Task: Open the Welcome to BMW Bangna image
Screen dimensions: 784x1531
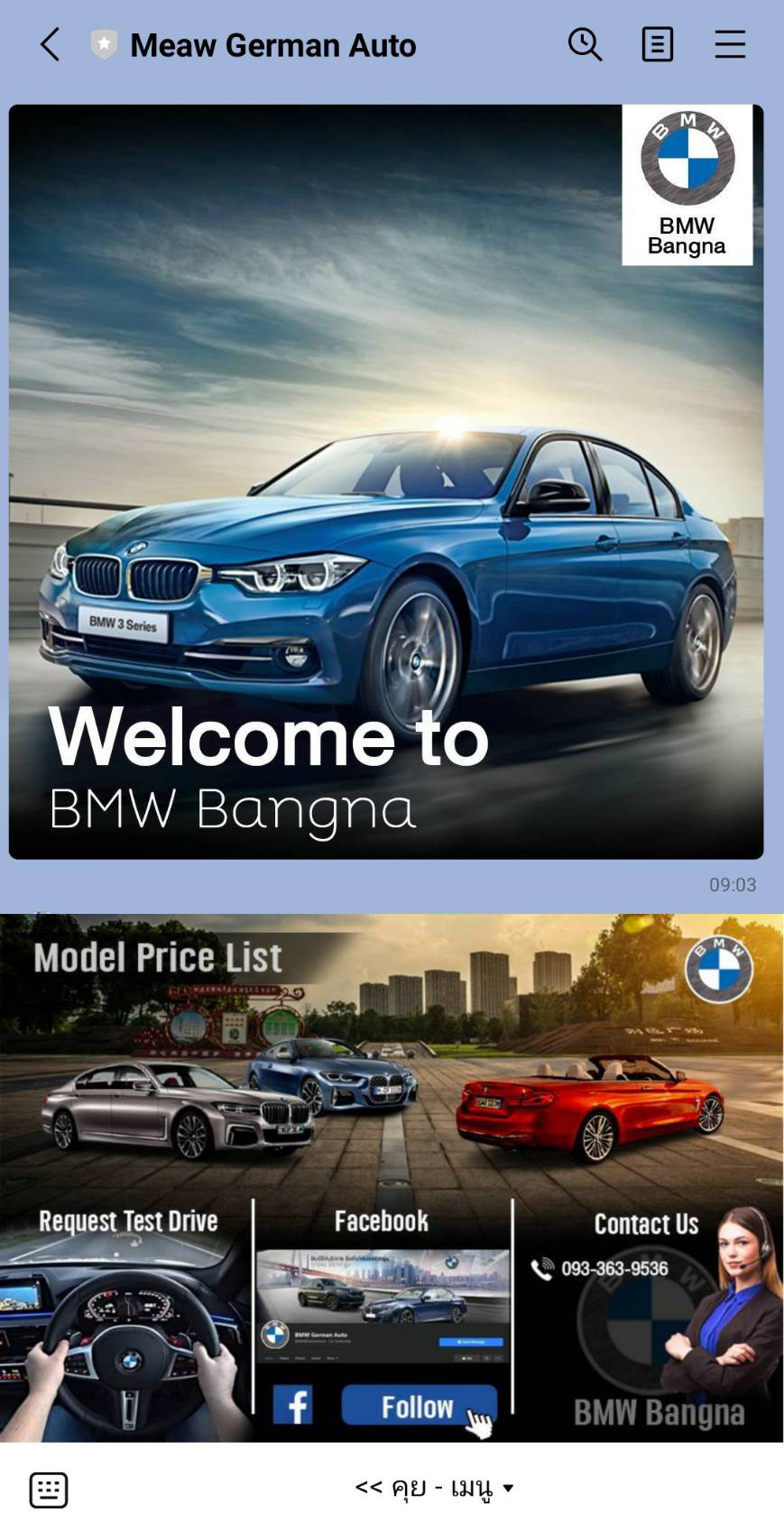Action: click(386, 482)
